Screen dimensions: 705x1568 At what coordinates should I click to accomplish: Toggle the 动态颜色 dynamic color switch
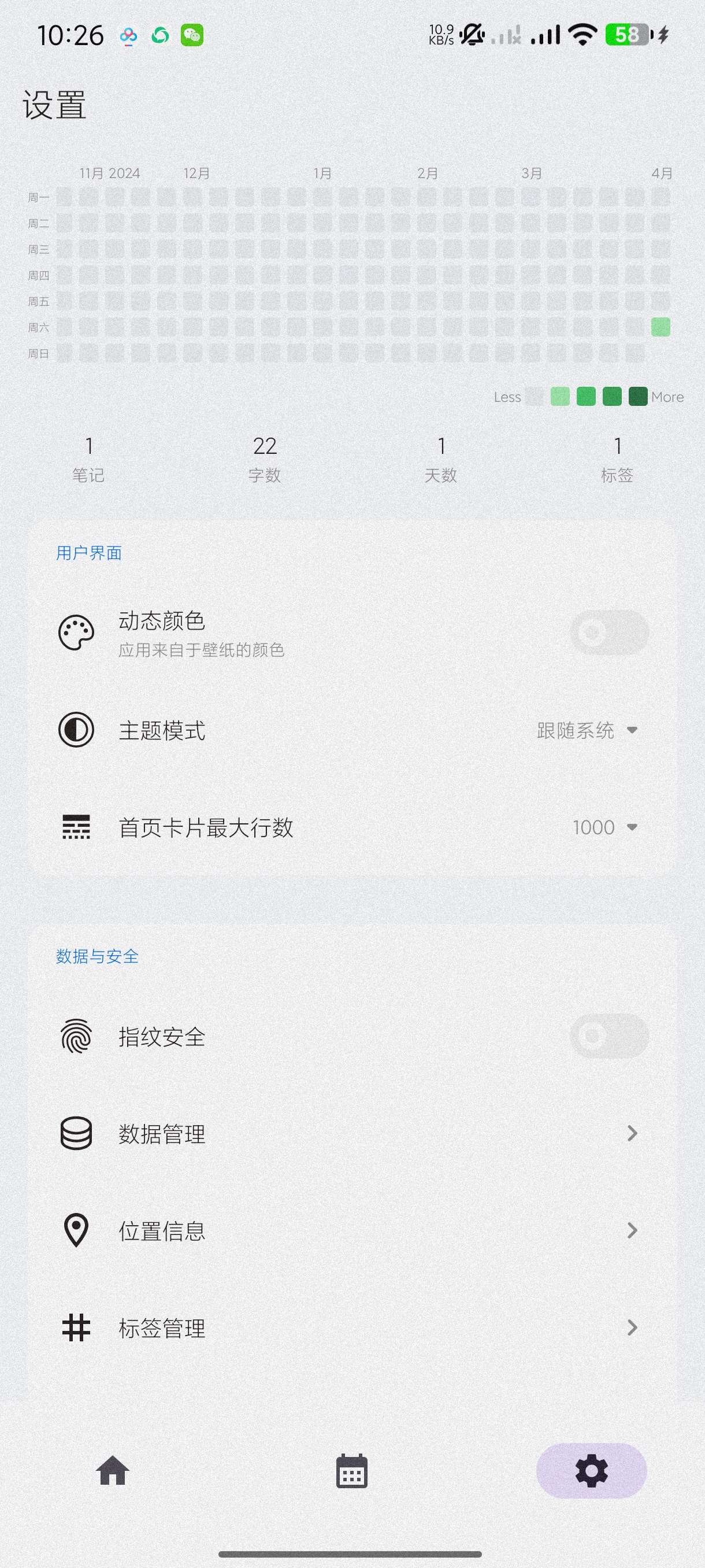(609, 633)
